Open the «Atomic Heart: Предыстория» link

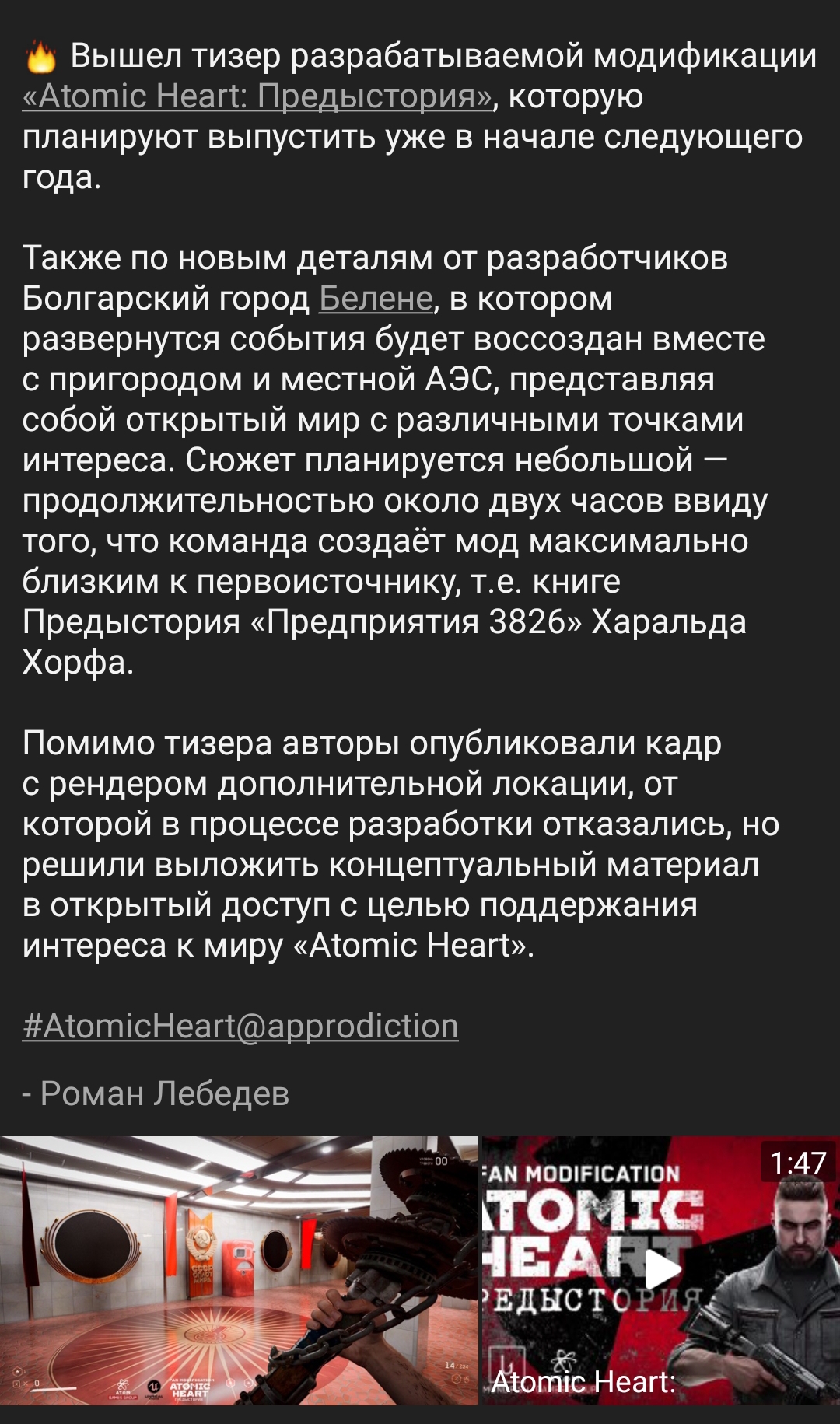point(257,96)
